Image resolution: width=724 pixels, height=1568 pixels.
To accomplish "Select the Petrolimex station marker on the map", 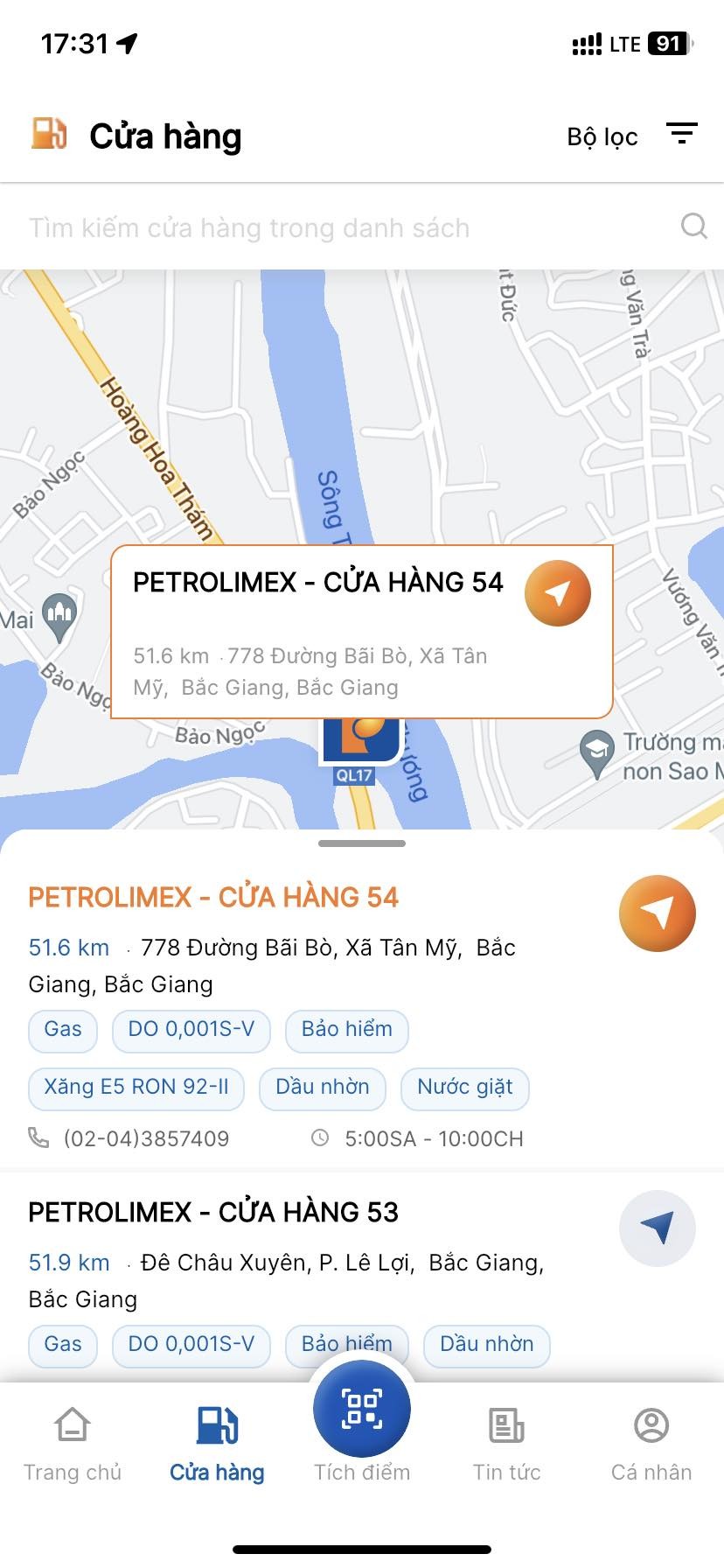I will coord(361,739).
